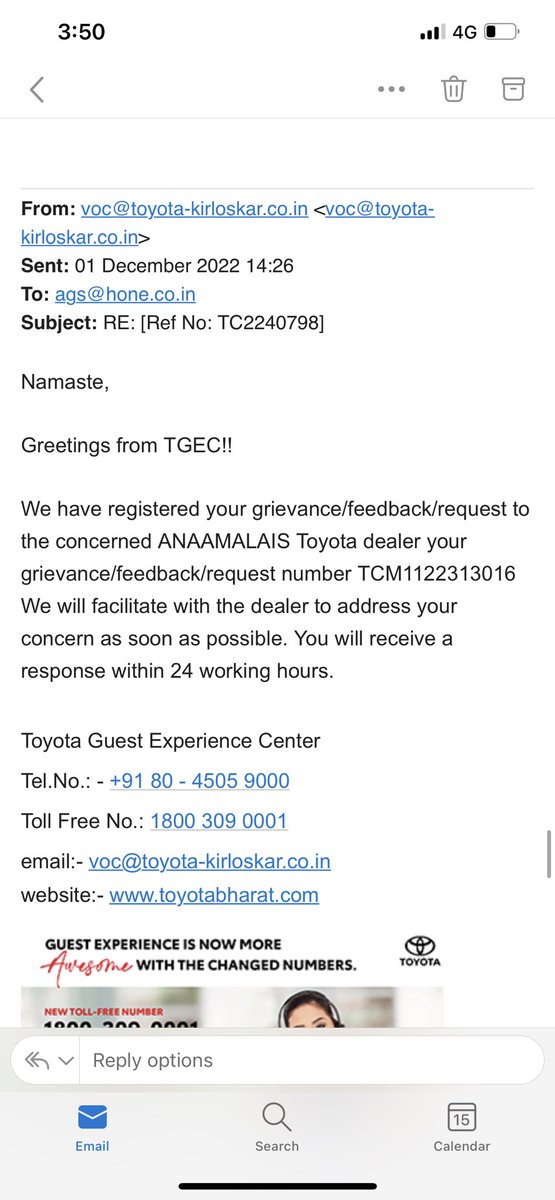Switch to the Search tab
555x1200 pixels.
tap(277, 1127)
